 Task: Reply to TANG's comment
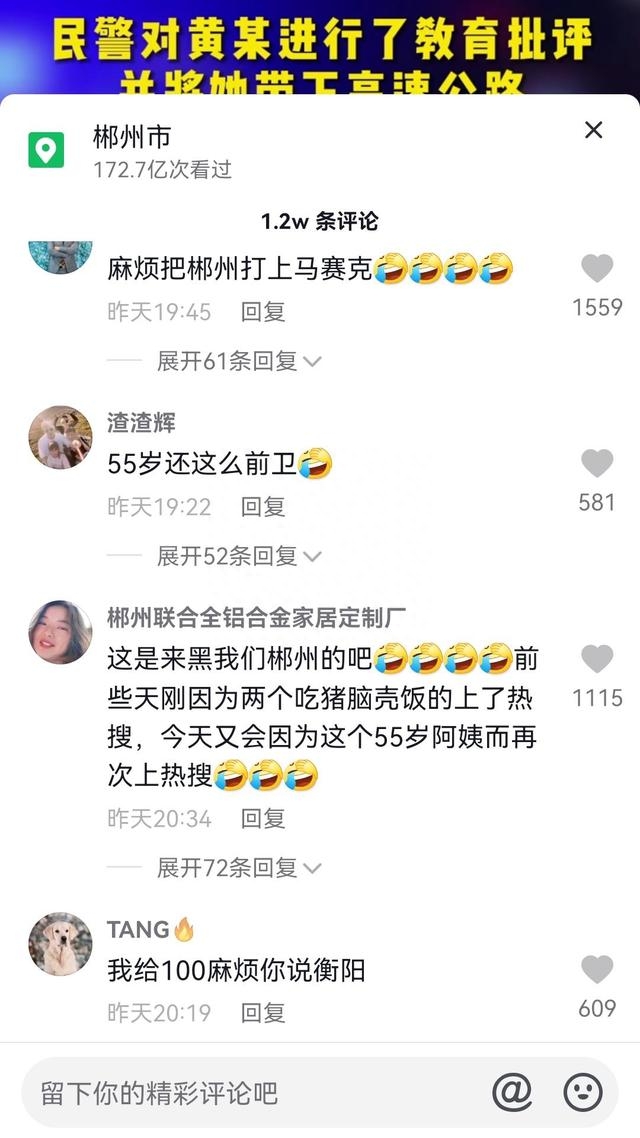263,1013
